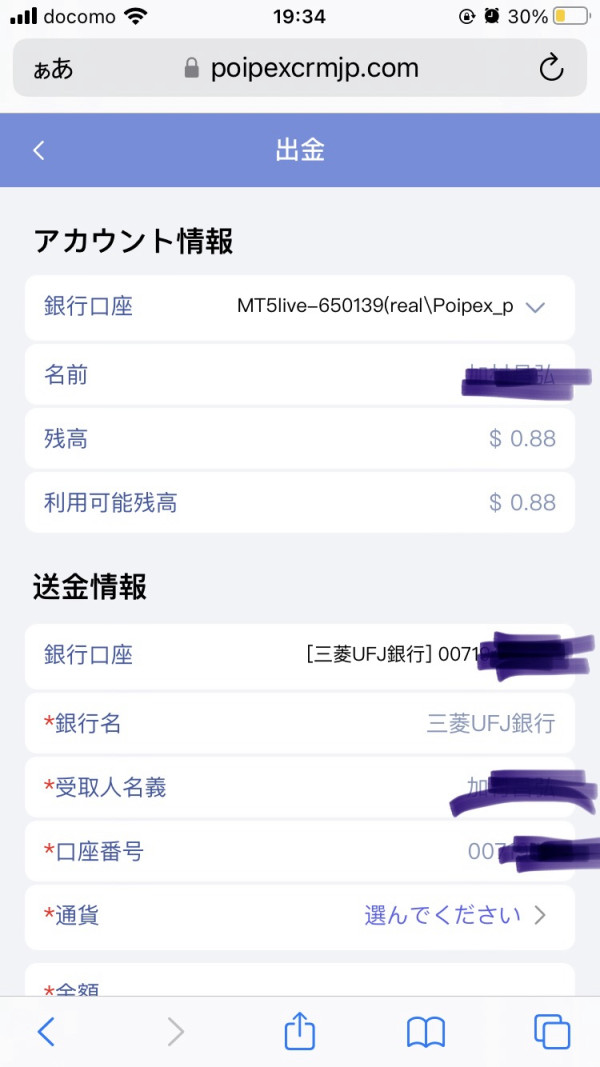The width and height of the screenshot is (600, 1067).
Task: Open the ぁあ reader options
Action: (x=53, y=69)
